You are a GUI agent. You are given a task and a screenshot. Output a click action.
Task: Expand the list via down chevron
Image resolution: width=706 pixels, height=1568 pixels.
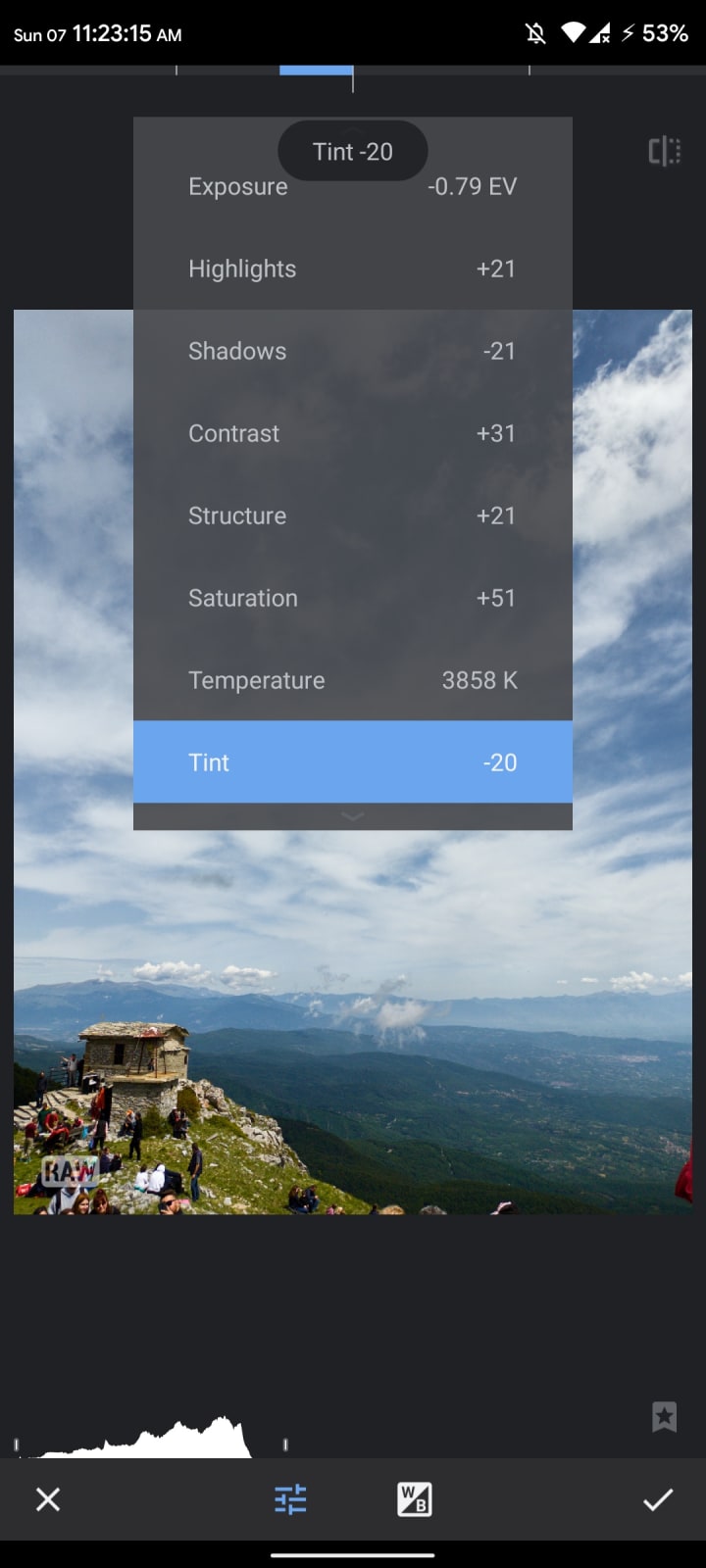pos(352,816)
